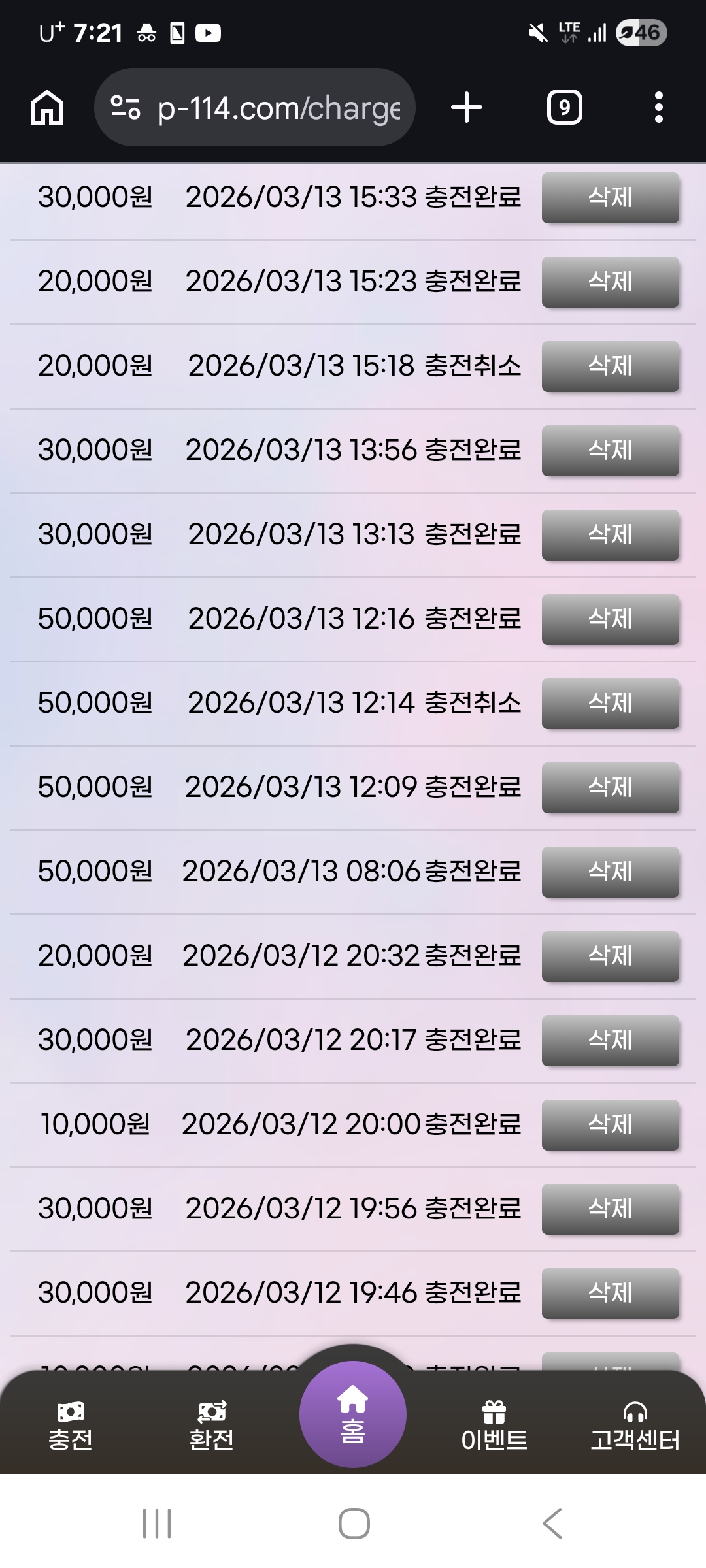This screenshot has height=1568, width=706.
Task: Delete the 12:16 50,000원 record
Action: 610,619
